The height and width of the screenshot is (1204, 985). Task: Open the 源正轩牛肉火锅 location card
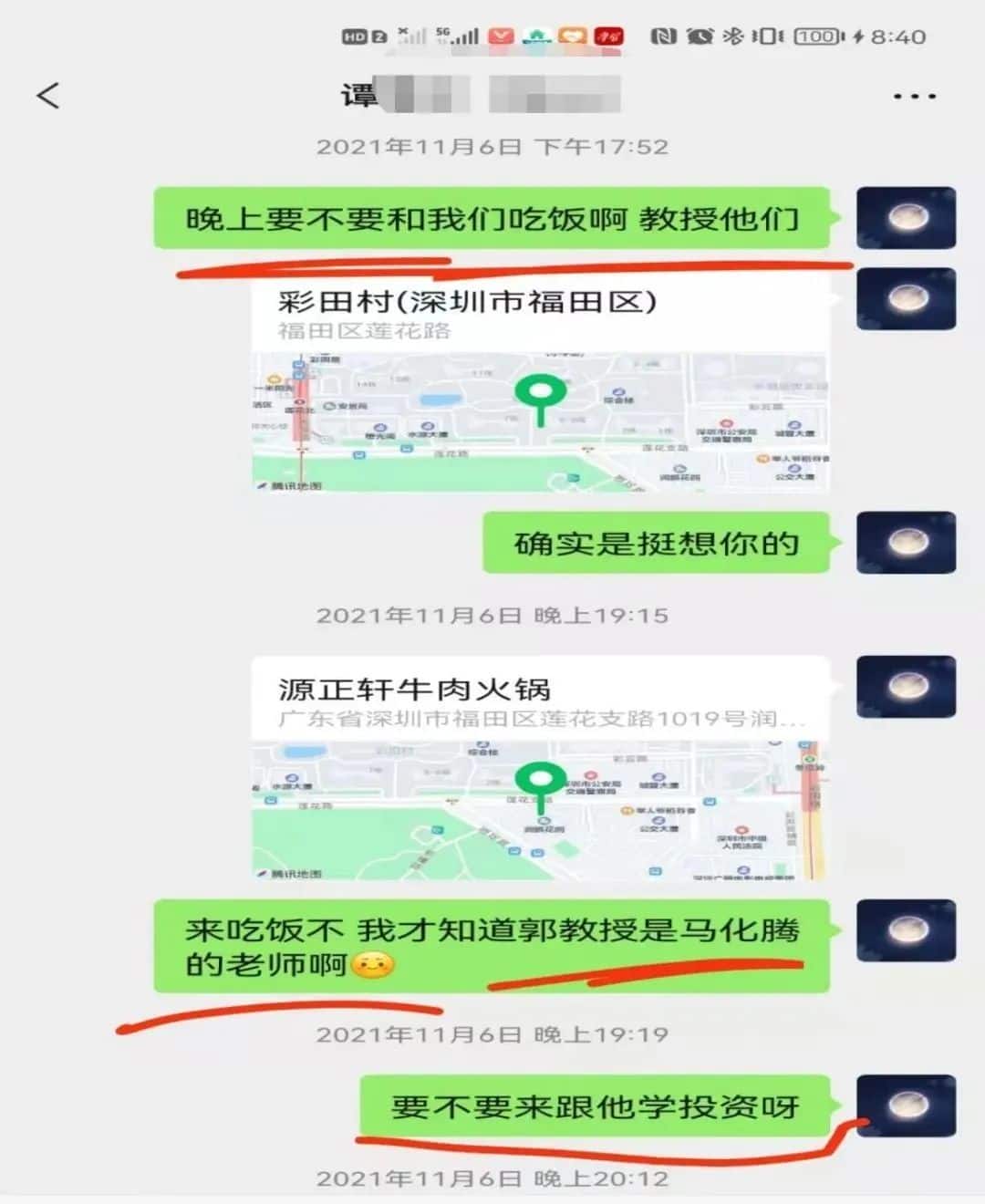tap(540, 768)
